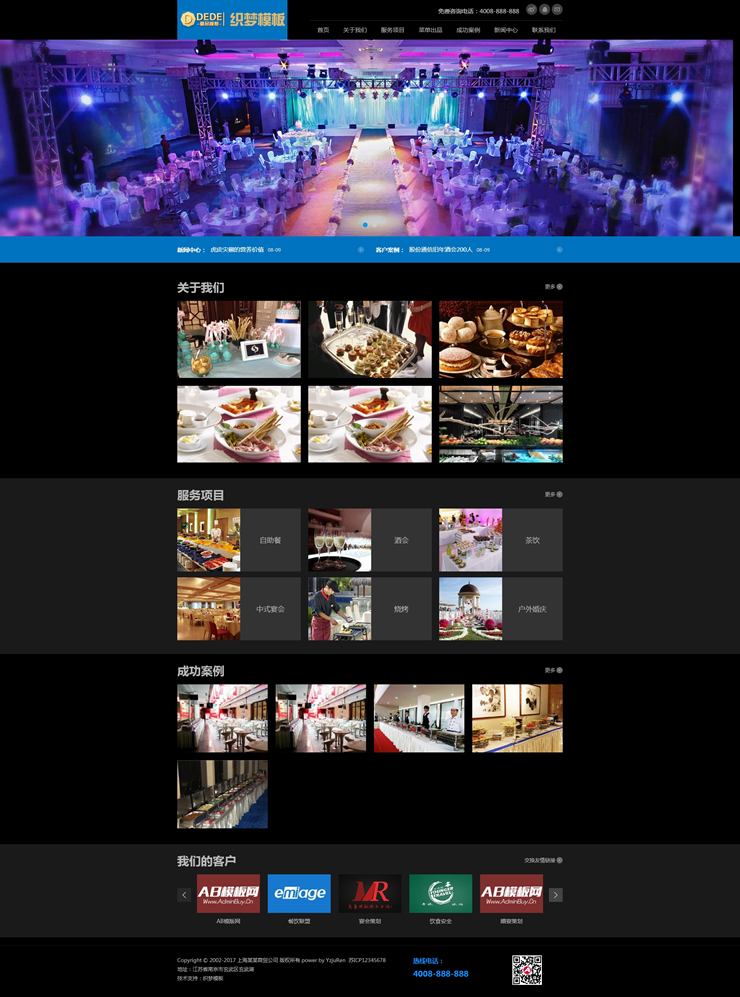Viewport: 740px width, 997px height.
Task: Open the 自助餐 service card
Action: (239, 540)
